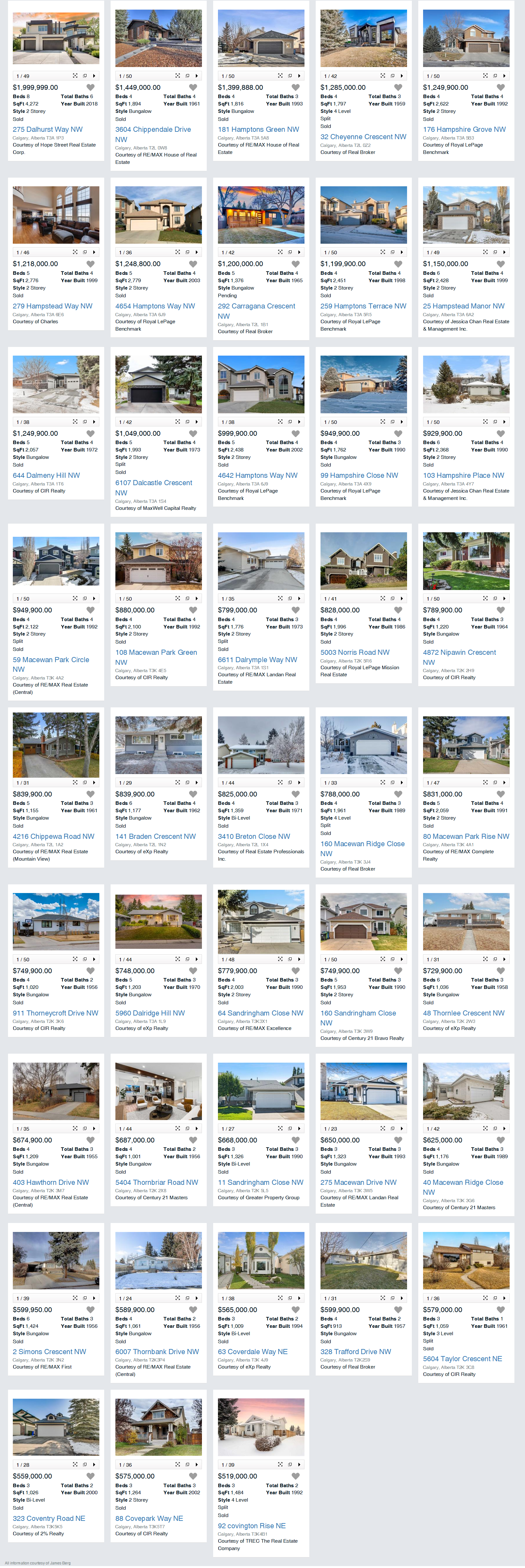Screen dimensions: 525x1568
Task: View the photo of 32 Cheyenne Crescent NW
Action: [x=363, y=38]
